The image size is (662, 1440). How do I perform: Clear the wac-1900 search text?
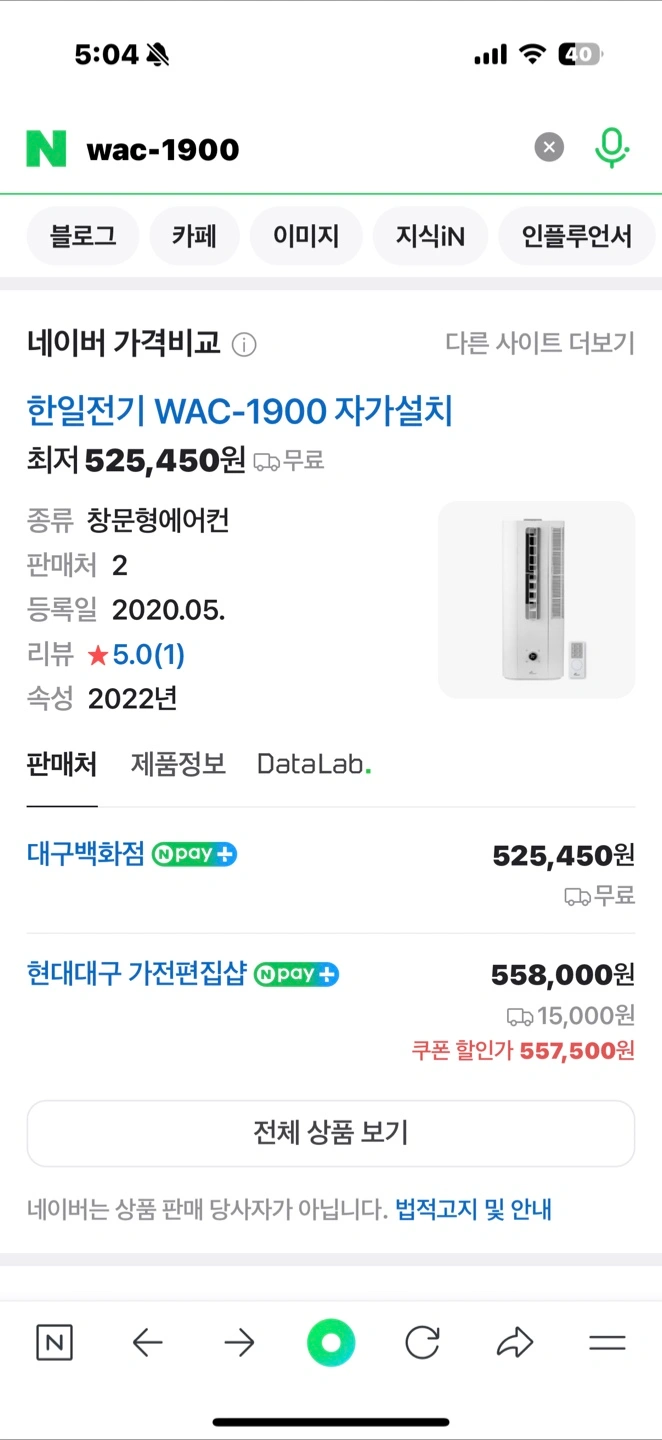(548, 148)
